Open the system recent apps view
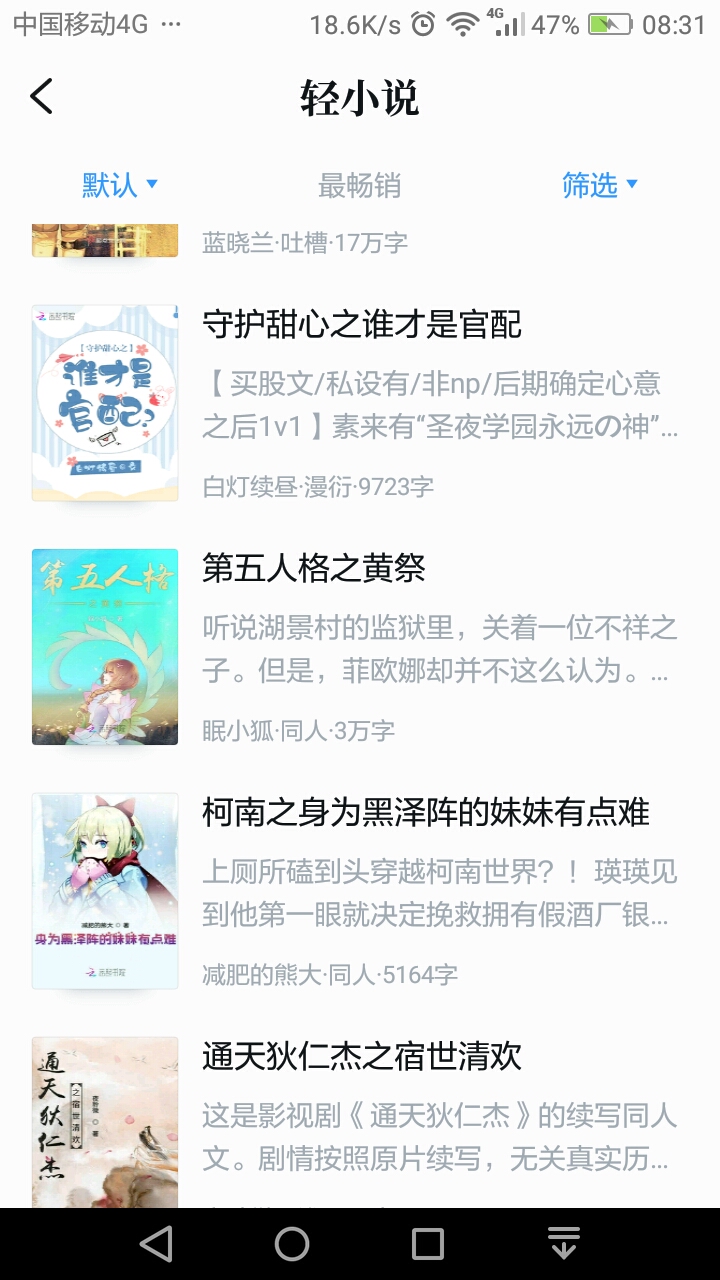This screenshot has width=720, height=1280. click(428, 1244)
